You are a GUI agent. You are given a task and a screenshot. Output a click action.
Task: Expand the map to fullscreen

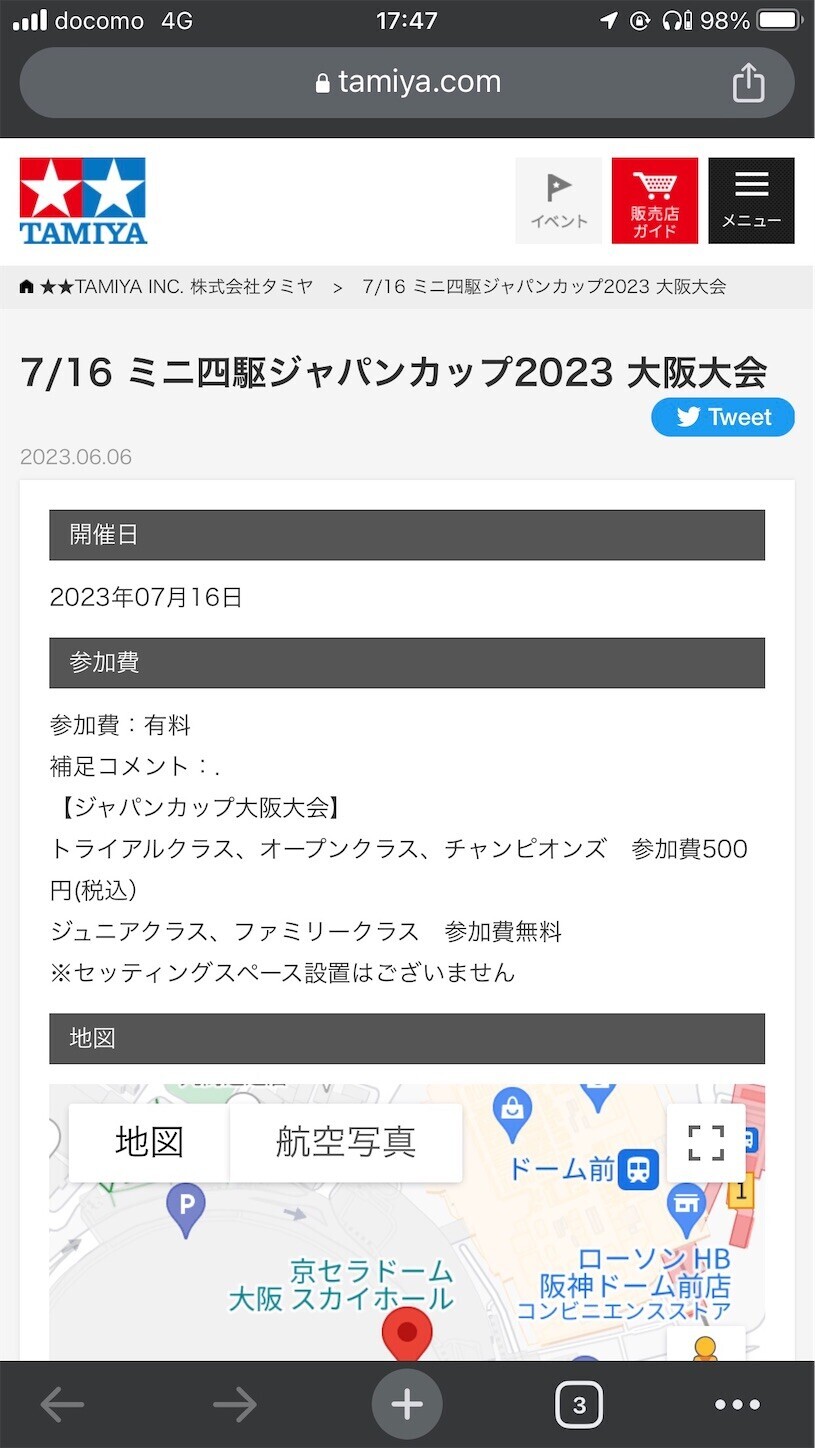tap(706, 1142)
